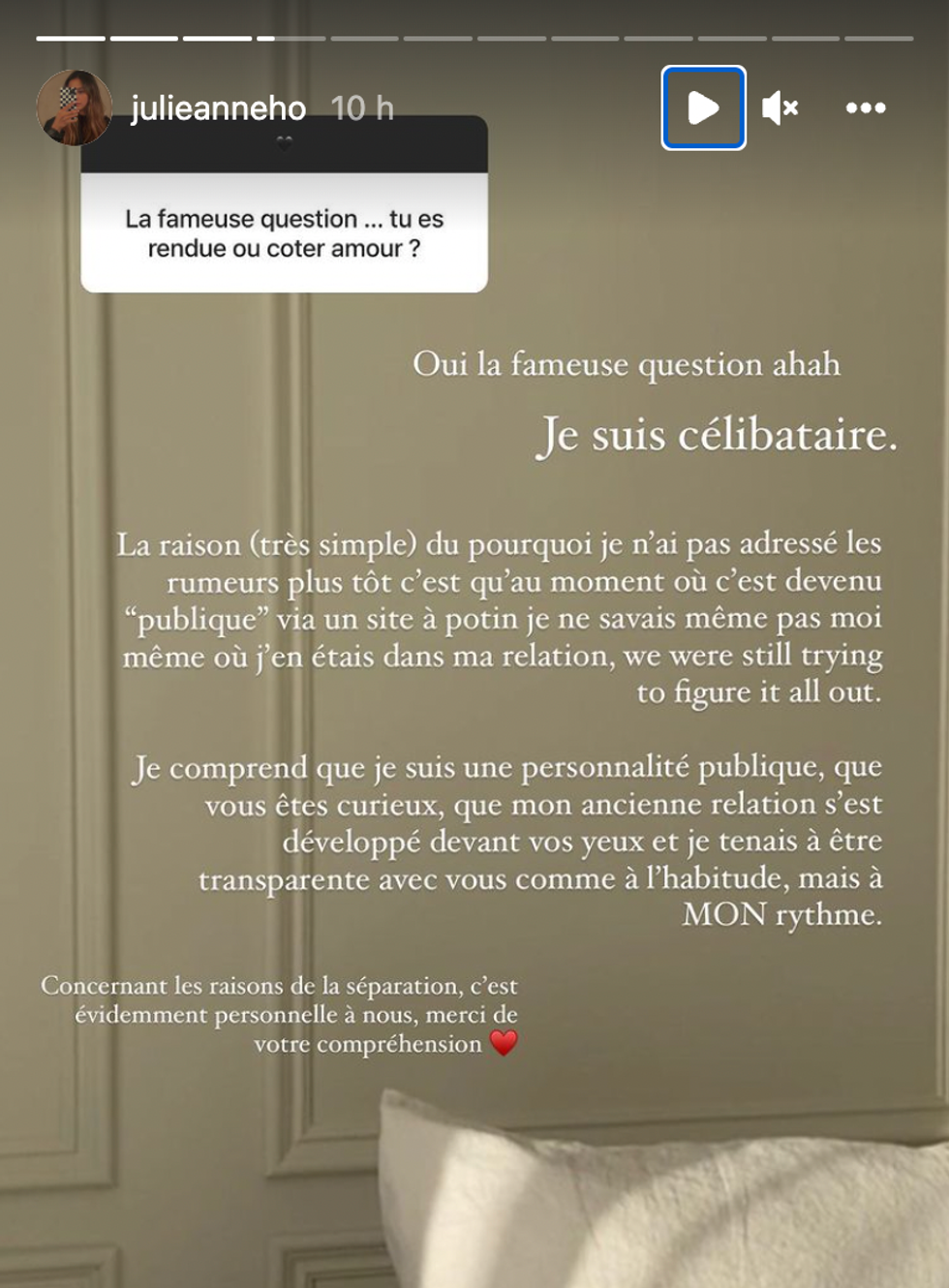The width and height of the screenshot is (949, 1288).
Task: Click the '10 h' timestamp label
Action: click(362, 107)
